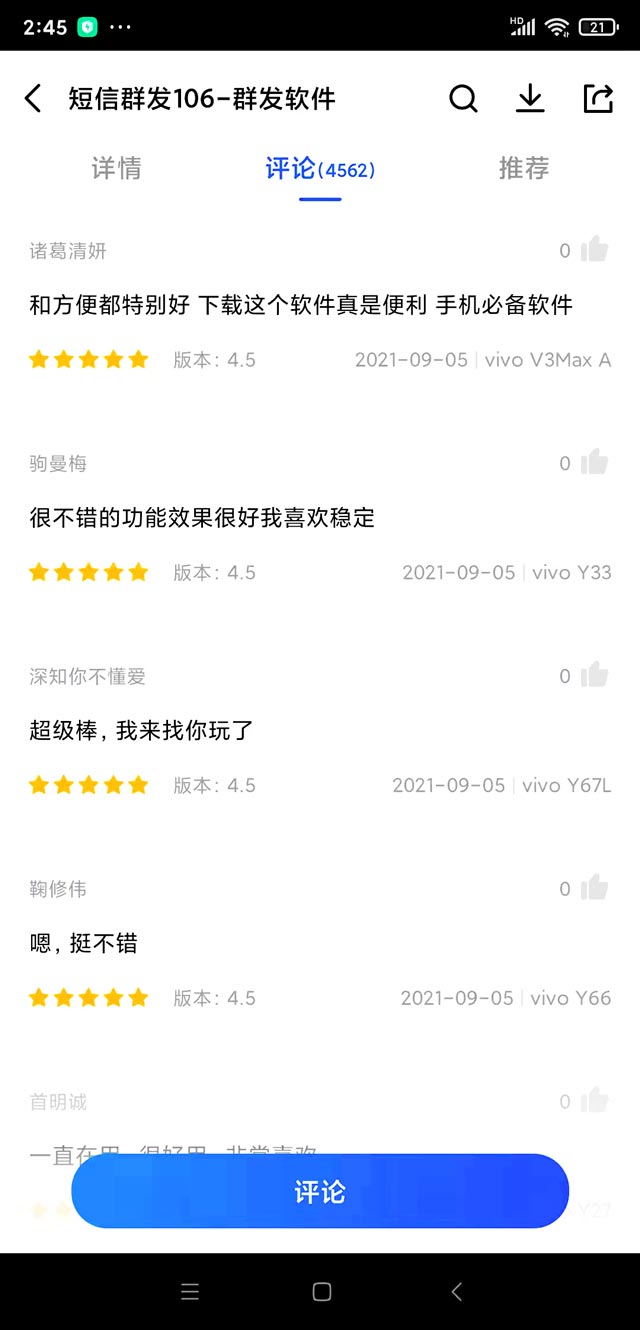
Task: Tap the download icon in header
Action: click(x=530, y=98)
